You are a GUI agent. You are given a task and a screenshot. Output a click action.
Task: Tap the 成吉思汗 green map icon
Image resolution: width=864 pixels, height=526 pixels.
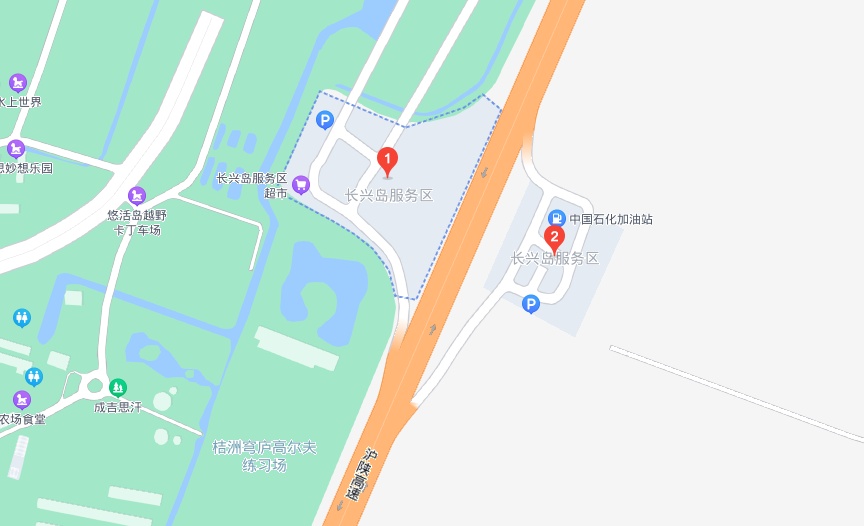(118, 387)
